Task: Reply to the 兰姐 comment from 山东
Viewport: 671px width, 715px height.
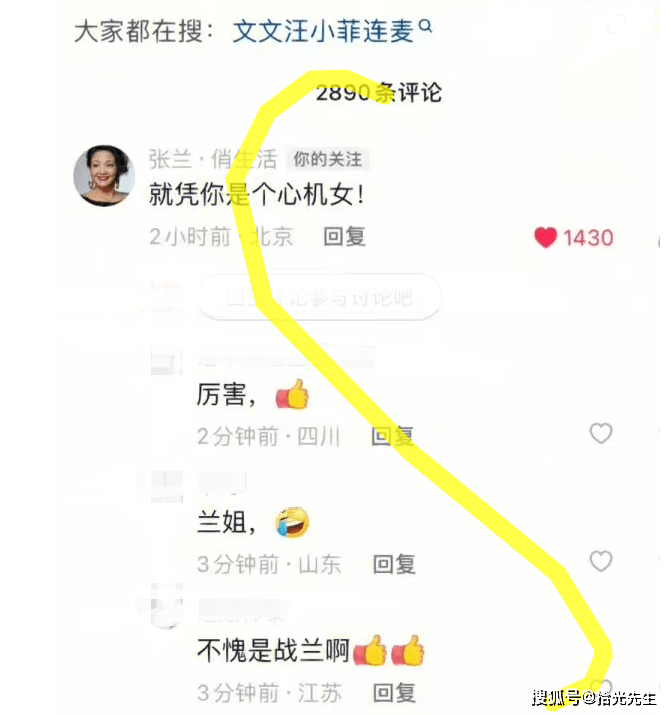Action: tap(394, 564)
